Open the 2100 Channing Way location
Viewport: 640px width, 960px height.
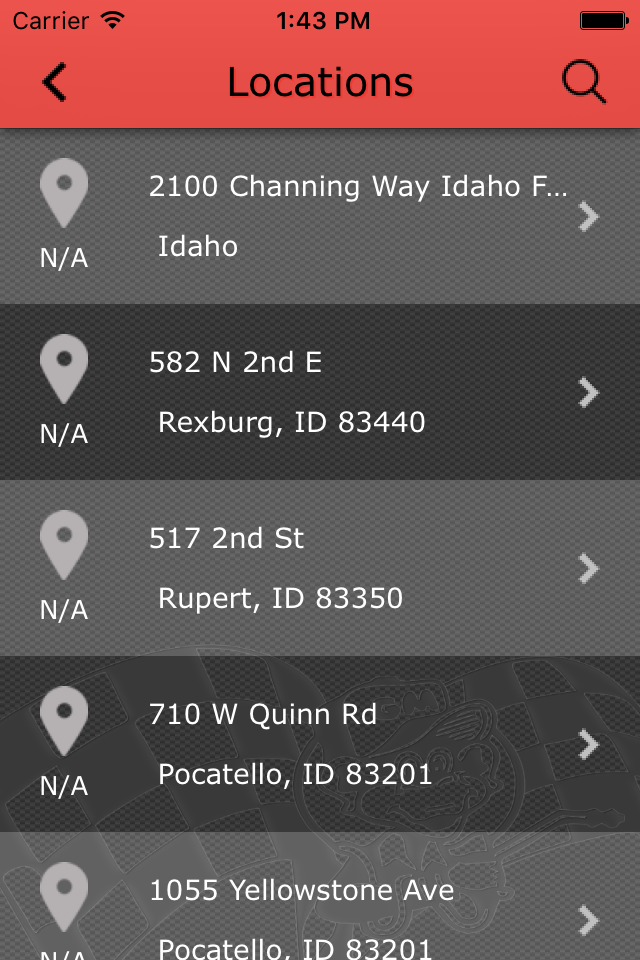(320, 216)
